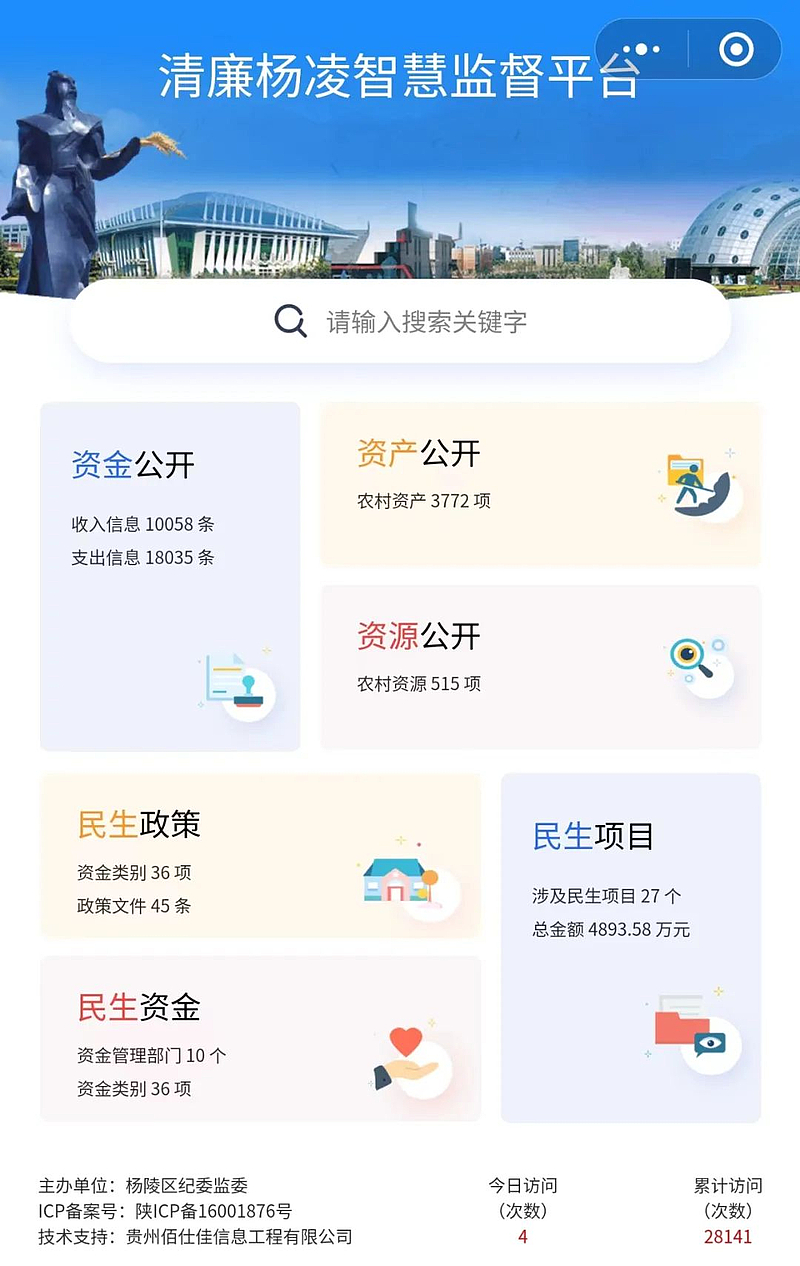This screenshot has height=1266, width=800.
Task: Close the mini program via circle button
Action: [736, 49]
